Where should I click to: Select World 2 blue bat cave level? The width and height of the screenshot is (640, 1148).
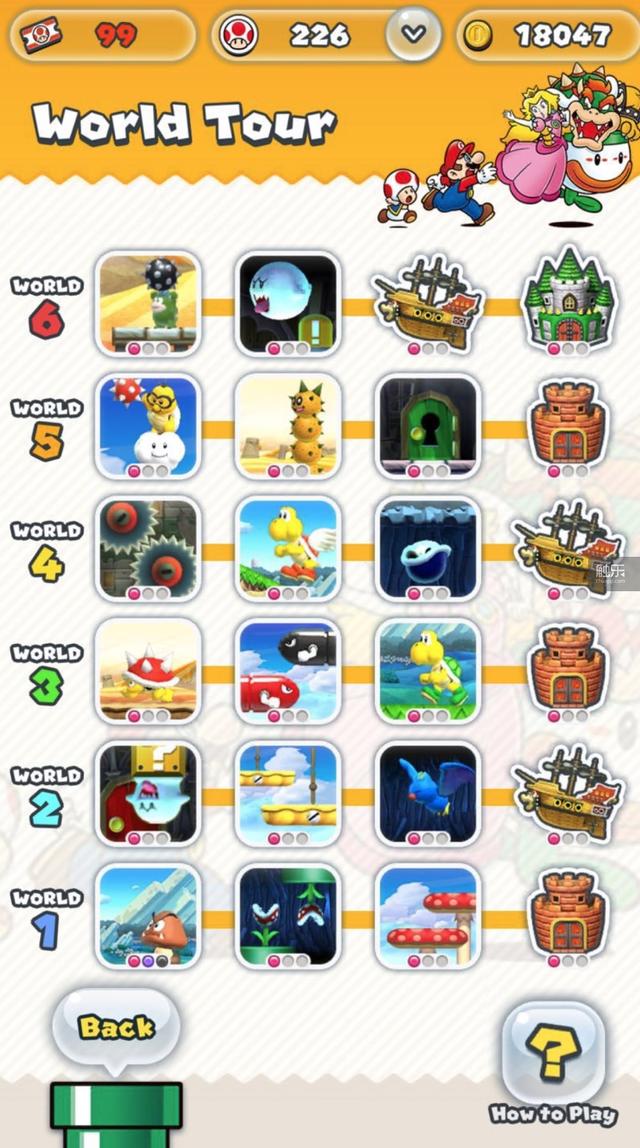[428, 794]
